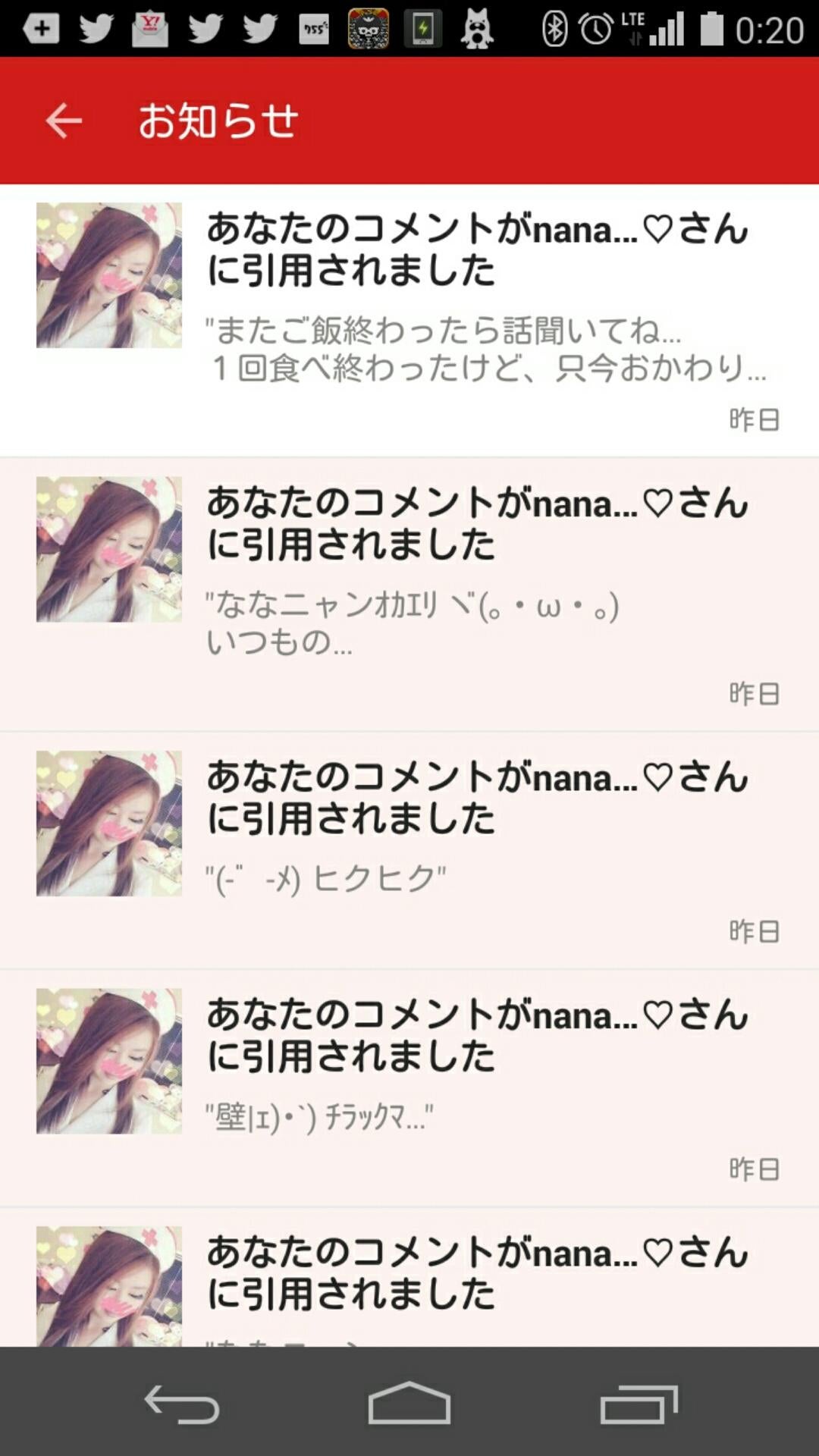Go back using the arrow beside お知らせ
The width and height of the screenshot is (819, 1456).
64,121
